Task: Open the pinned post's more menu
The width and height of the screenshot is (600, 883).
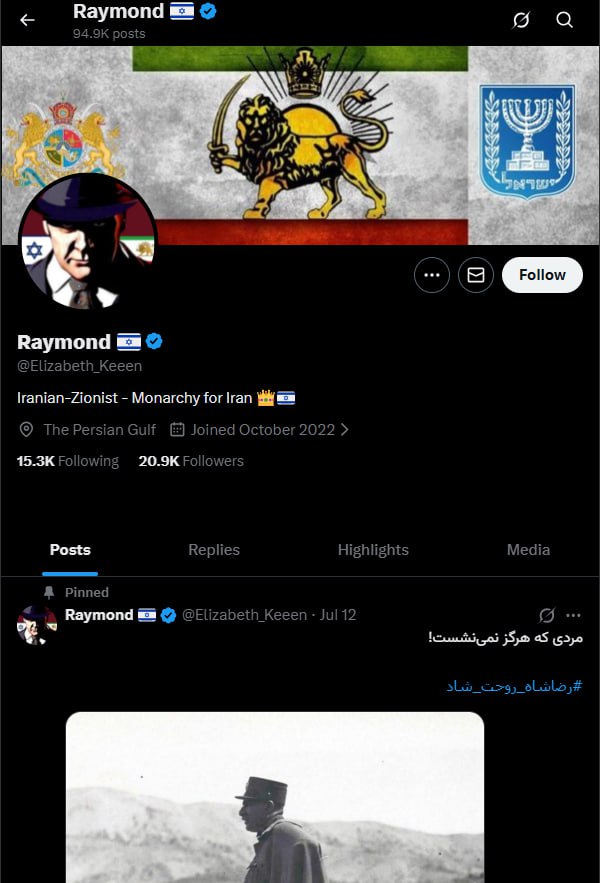Action: [x=573, y=615]
